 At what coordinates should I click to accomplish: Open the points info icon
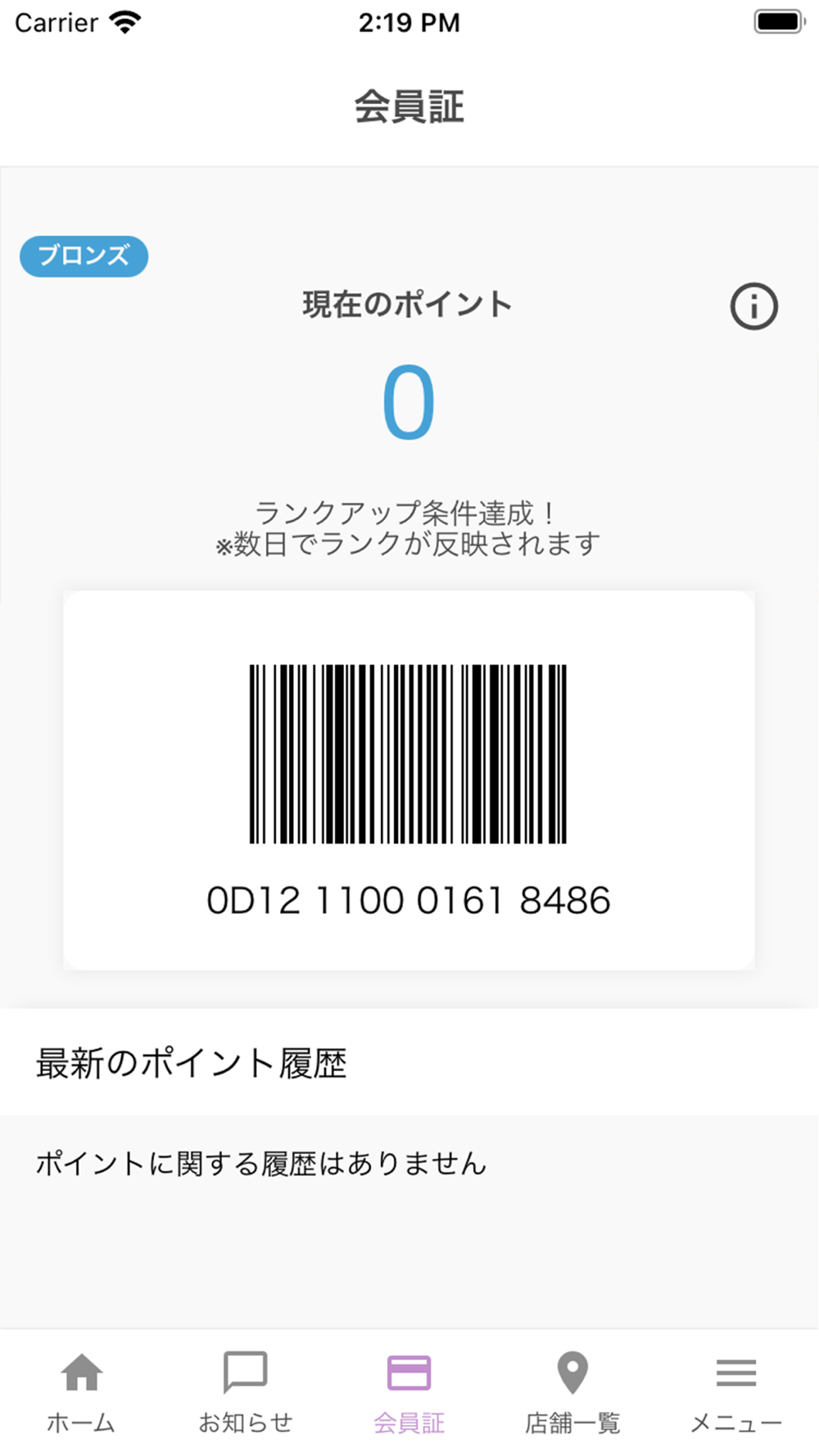point(753,306)
